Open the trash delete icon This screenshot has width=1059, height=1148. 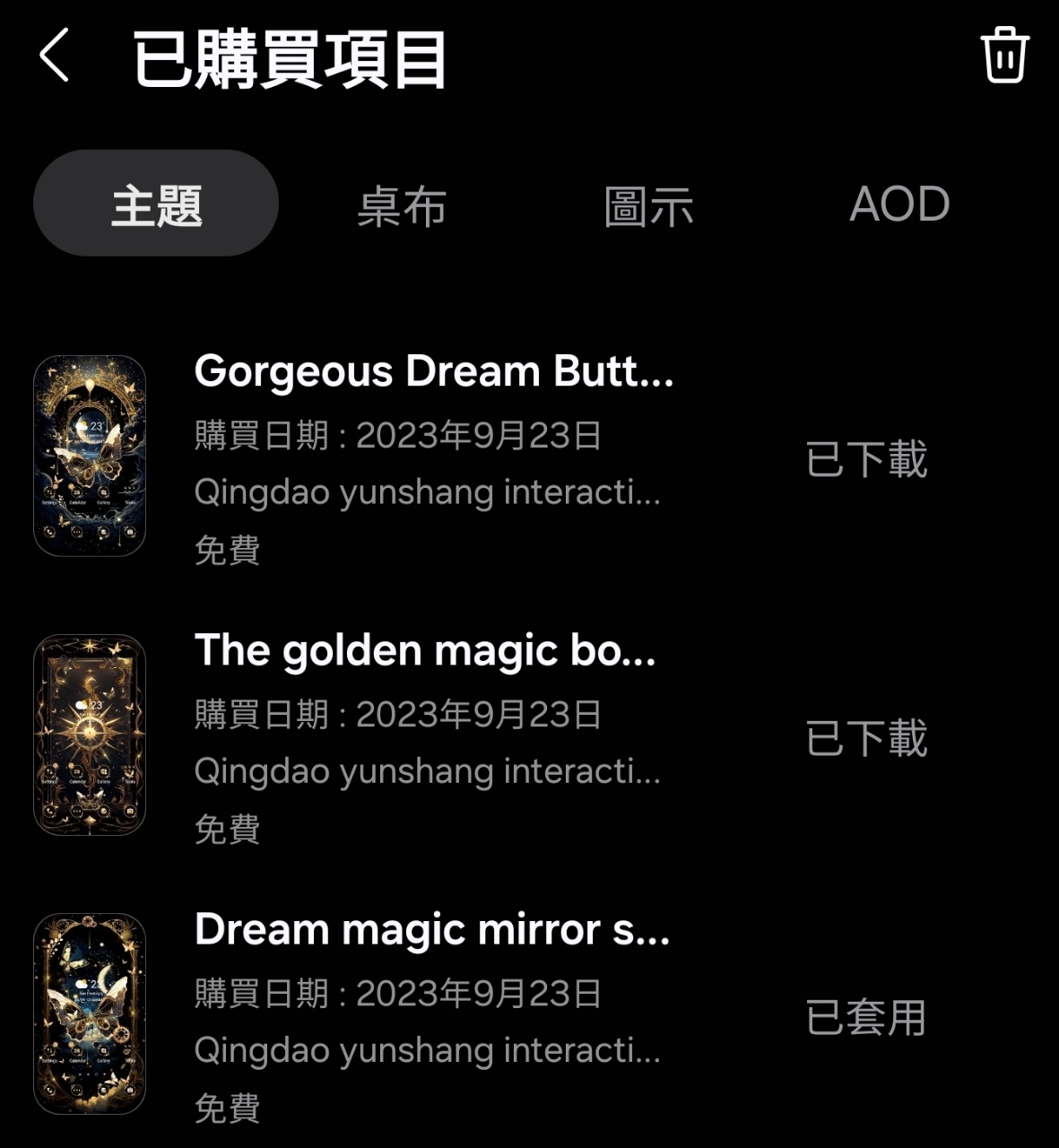point(1004,56)
